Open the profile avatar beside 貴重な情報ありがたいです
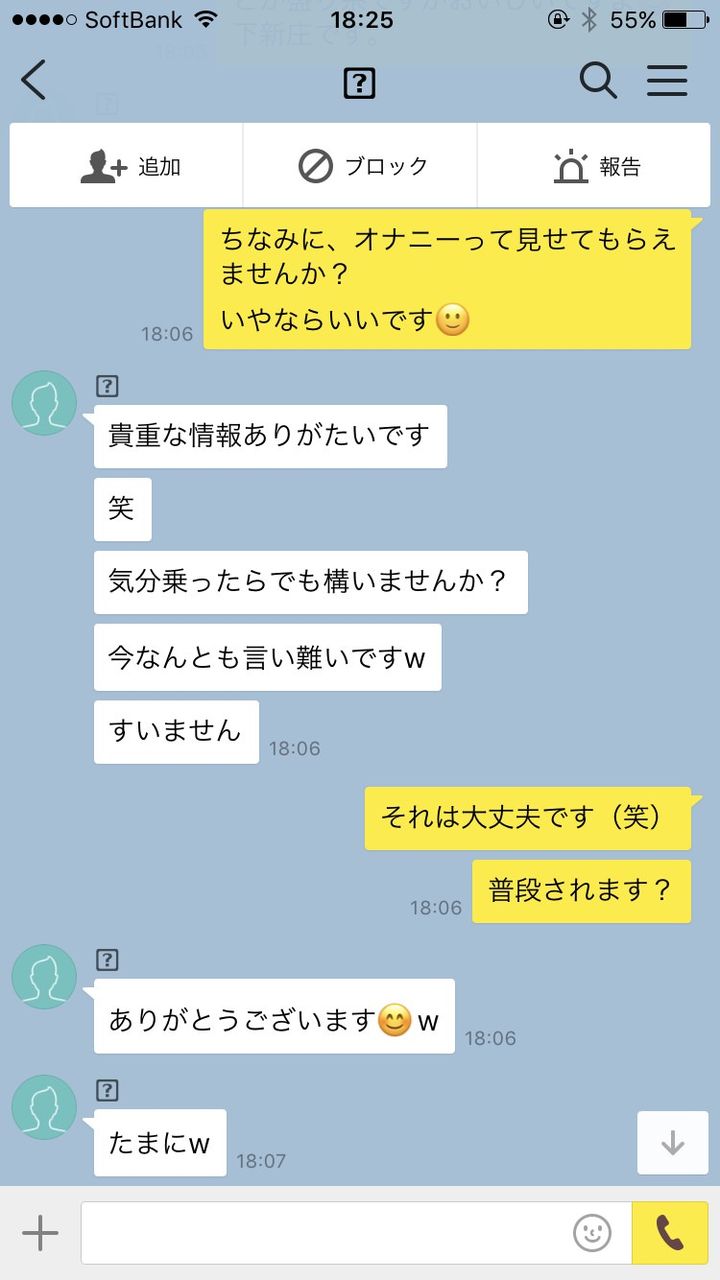The width and height of the screenshot is (720, 1280). (x=44, y=403)
